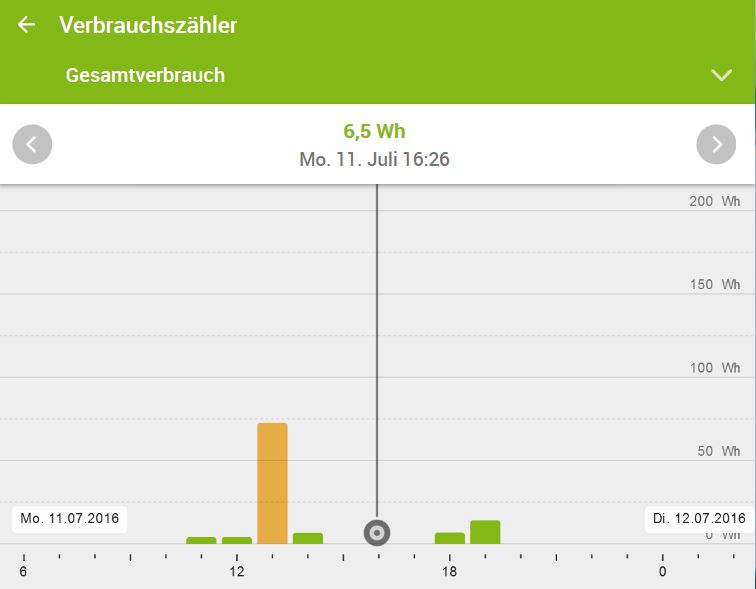The width and height of the screenshot is (756, 589).
Task: Expand the Gesamtverbrauch dropdown
Action: point(721,76)
